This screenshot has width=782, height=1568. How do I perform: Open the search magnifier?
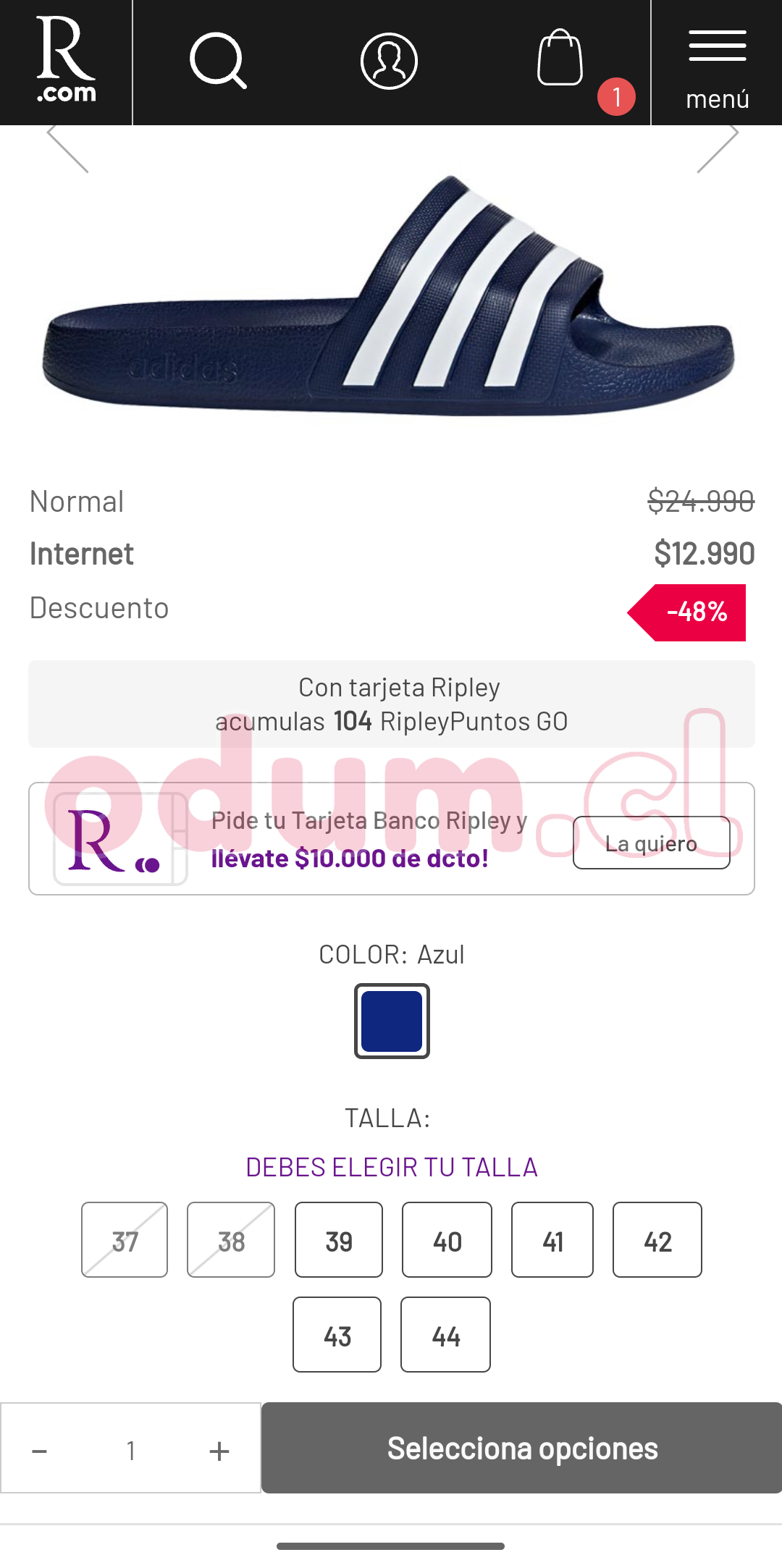coord(217,61)
